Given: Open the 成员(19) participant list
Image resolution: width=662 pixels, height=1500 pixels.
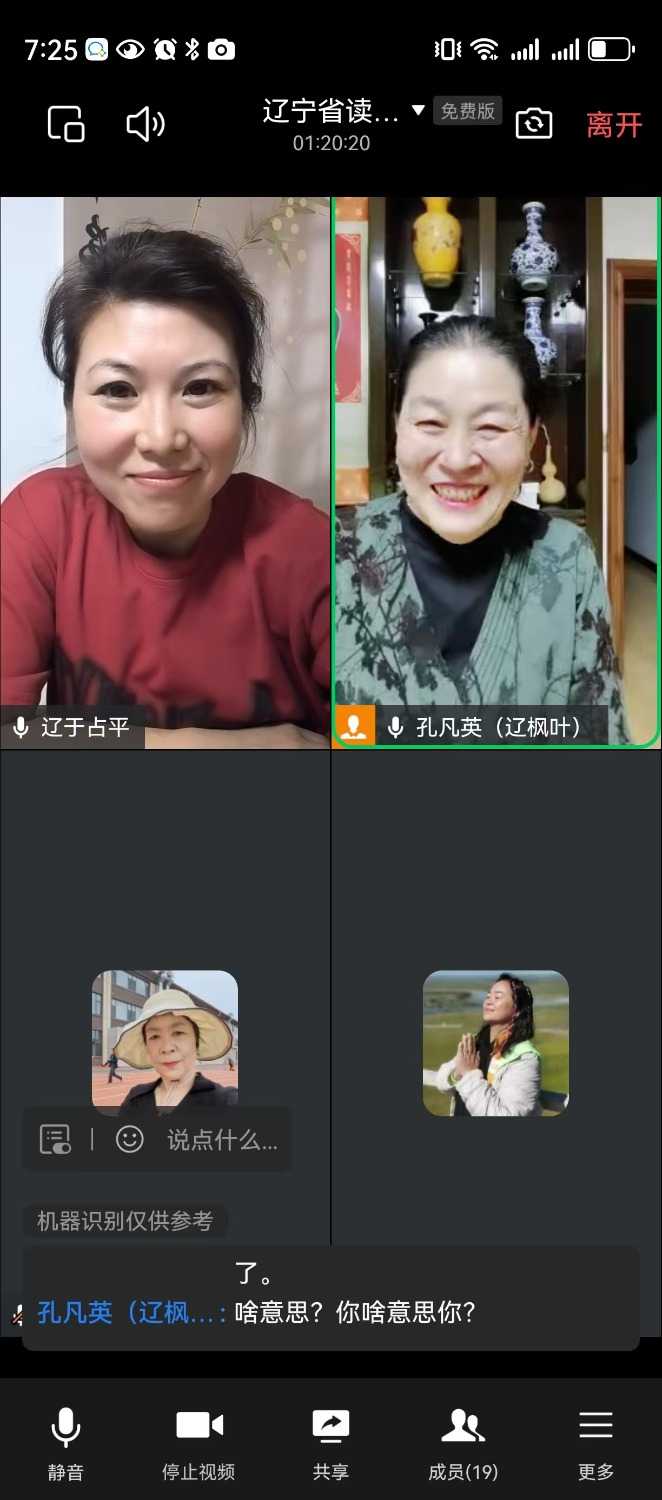Looking at the screenshot, I should [x=463, y=1442].
